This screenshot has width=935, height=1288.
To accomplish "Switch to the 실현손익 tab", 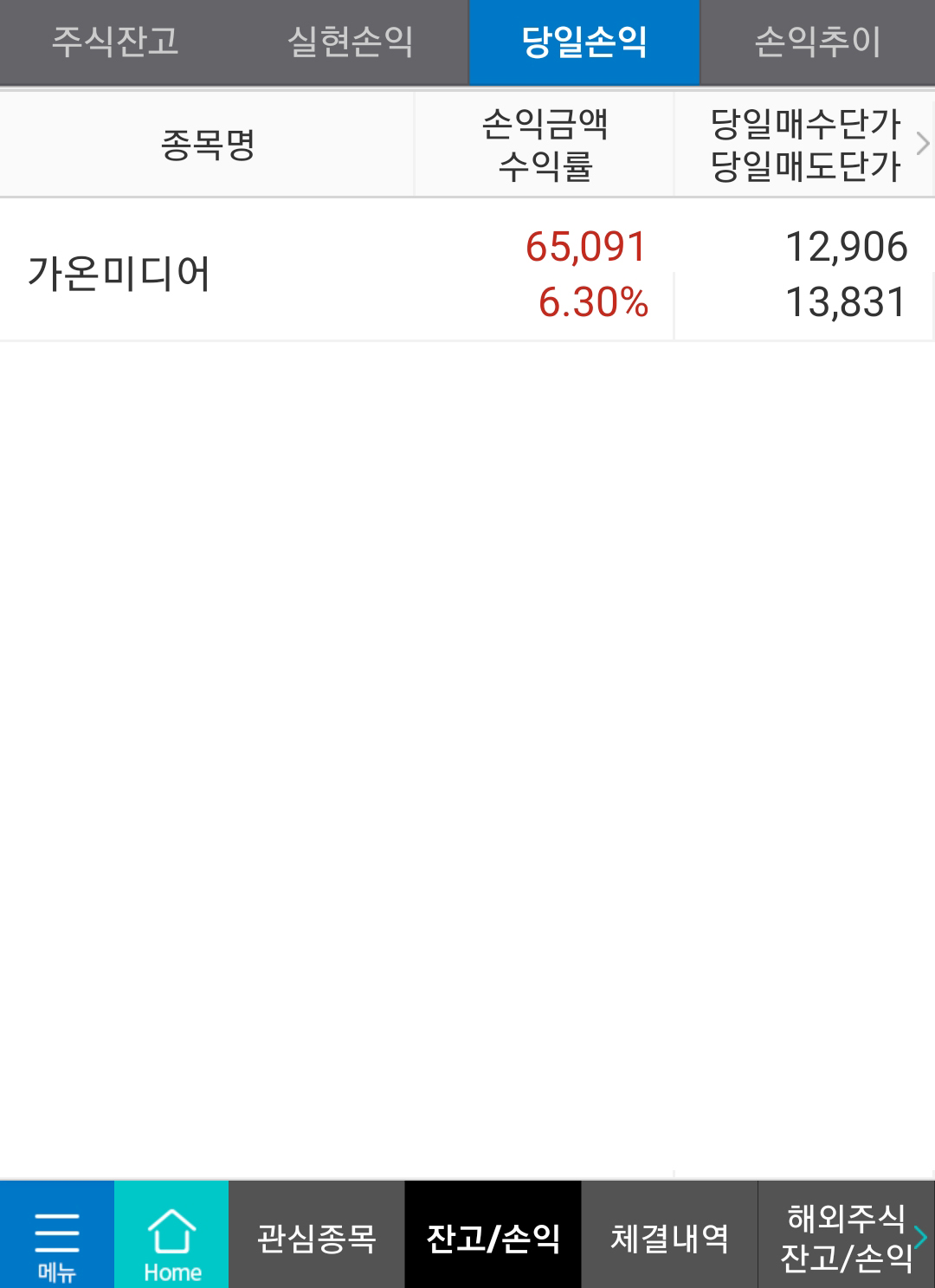I will coord(351,42).
